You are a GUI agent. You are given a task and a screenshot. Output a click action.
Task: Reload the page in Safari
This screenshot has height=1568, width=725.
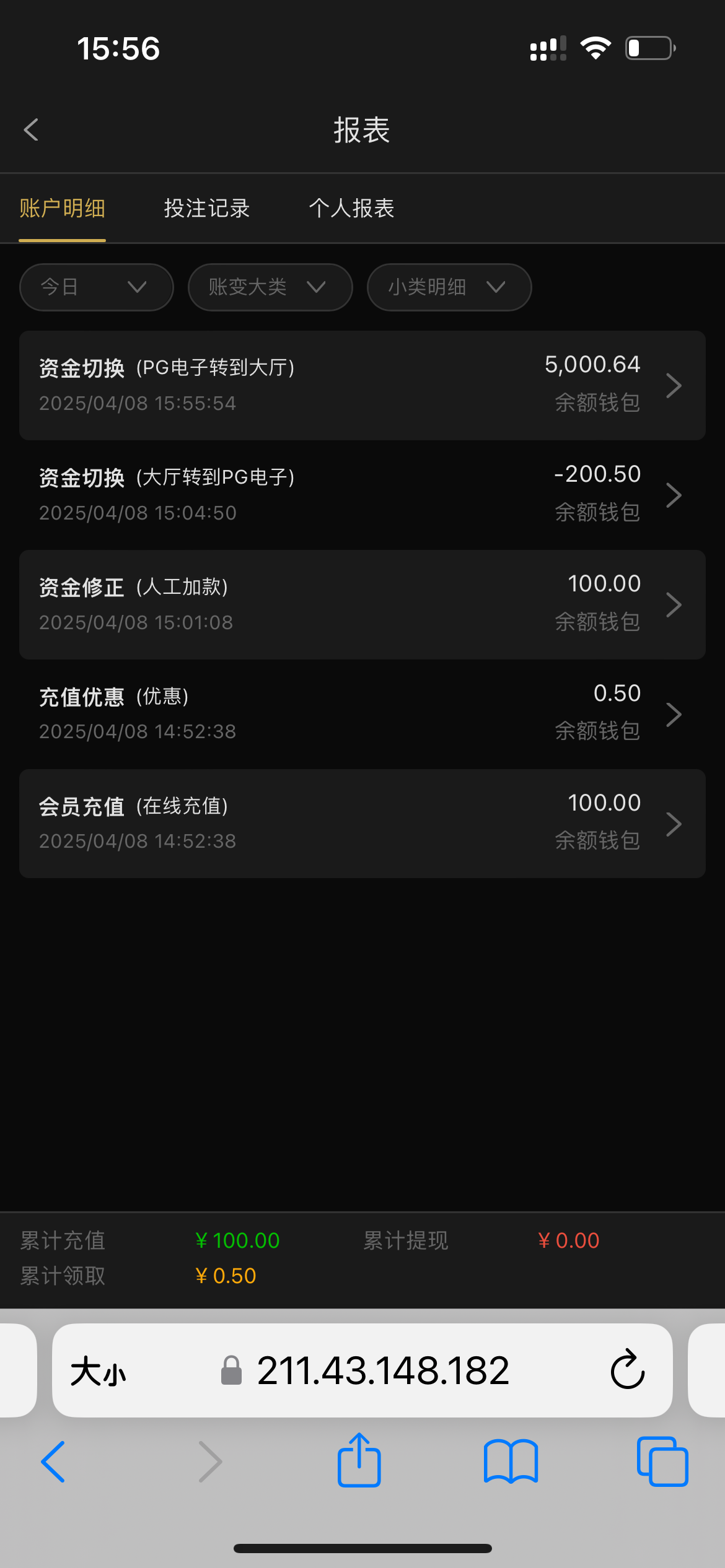click(627, 1369)
